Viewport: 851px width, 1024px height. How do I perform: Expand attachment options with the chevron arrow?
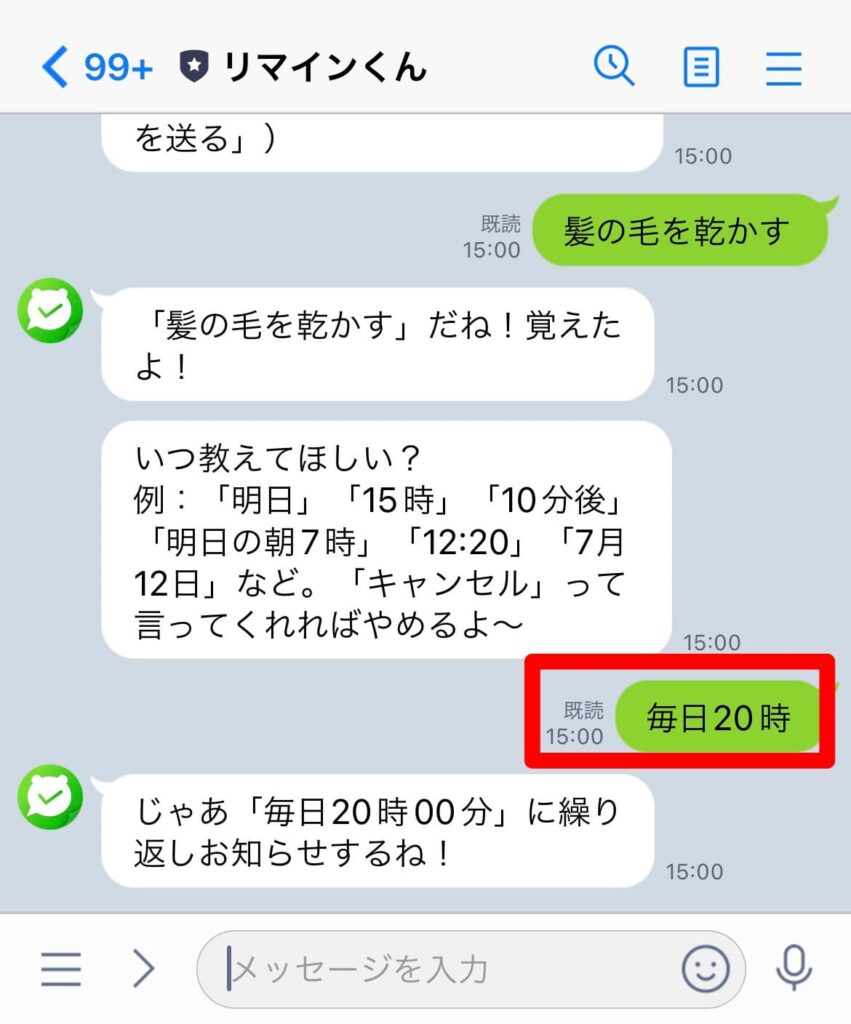(x=144, y=968)
